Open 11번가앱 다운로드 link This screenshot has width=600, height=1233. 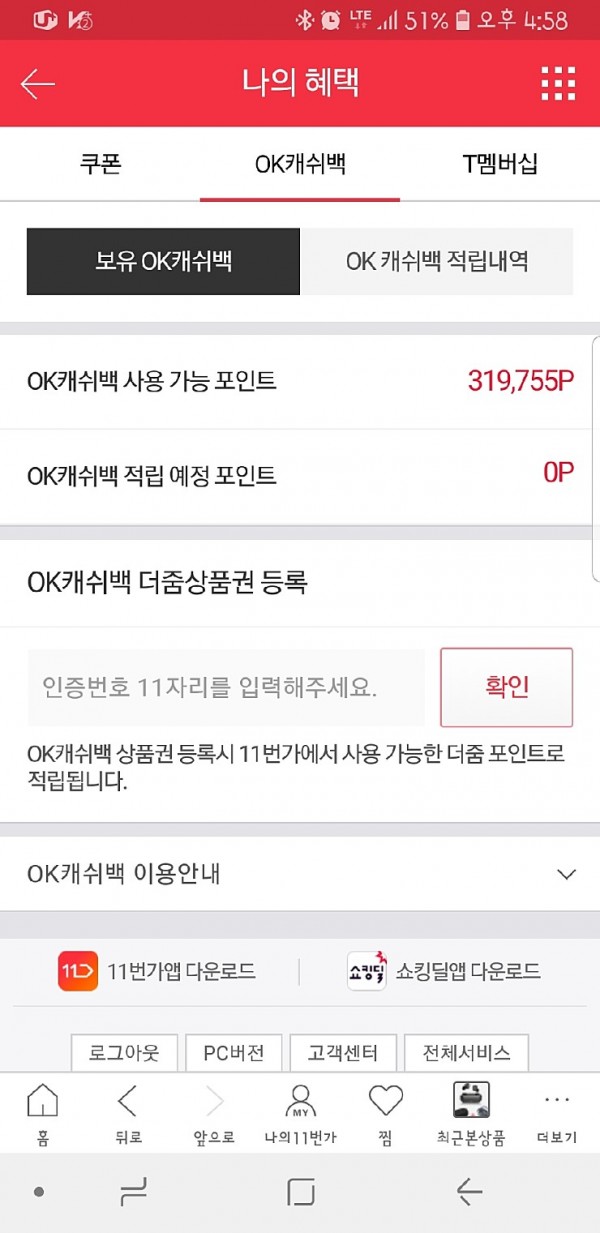point(157,971)
